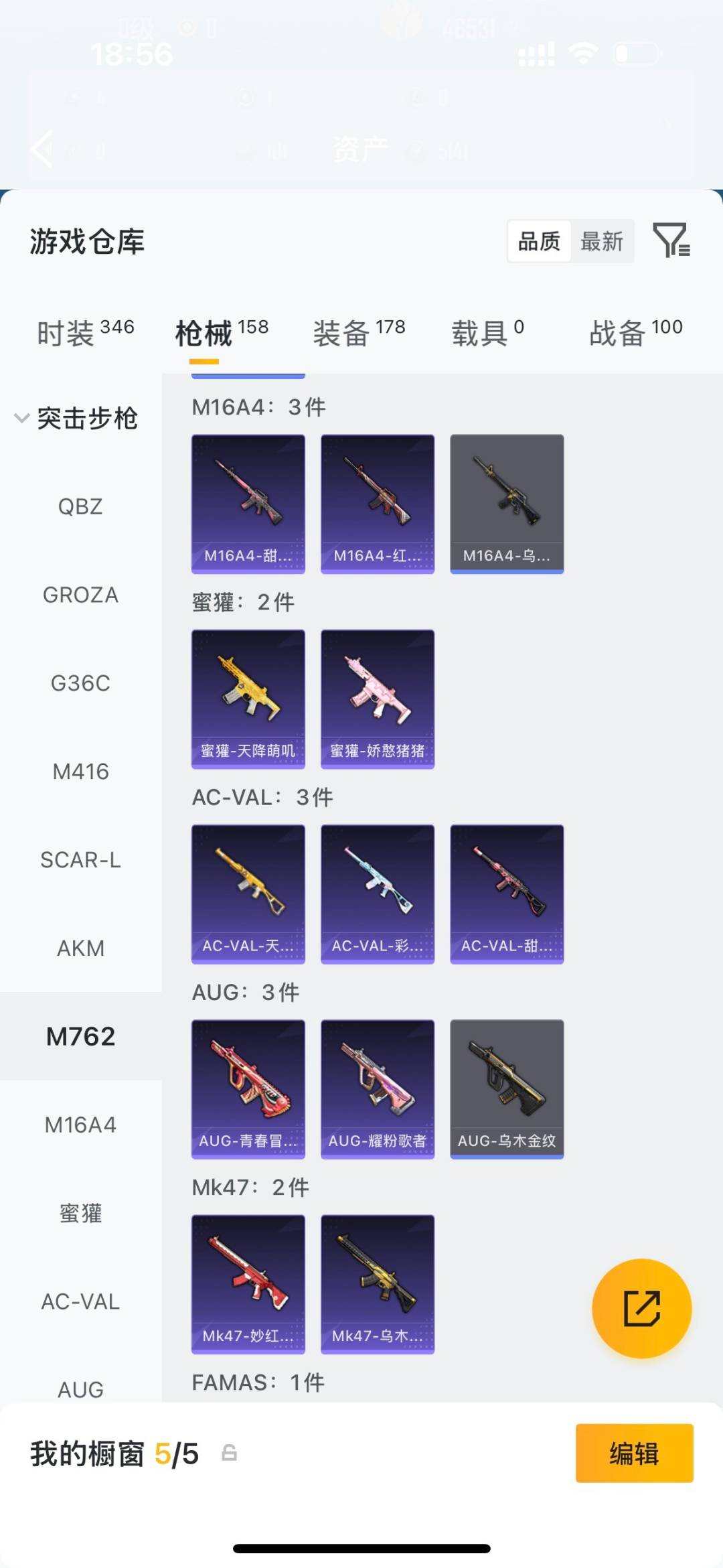View the AUG-乌木金纹 skin
This screenshot has width=723, height=1568.
click(x=507, y=1088)
